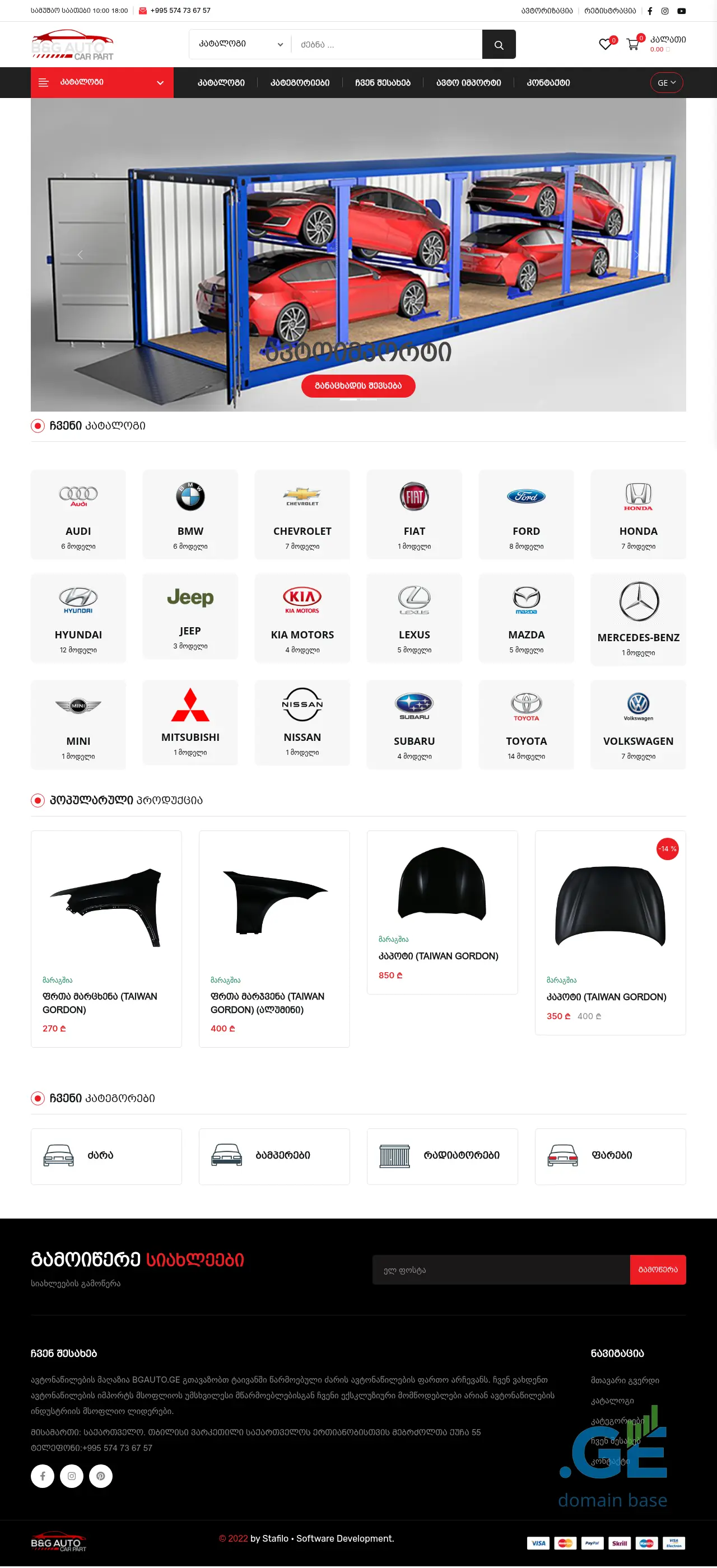The height and width of the screenshot is (1568, 717).
Task: Tap the red გამოწერა subscribe button
Action: (658, 1269)
